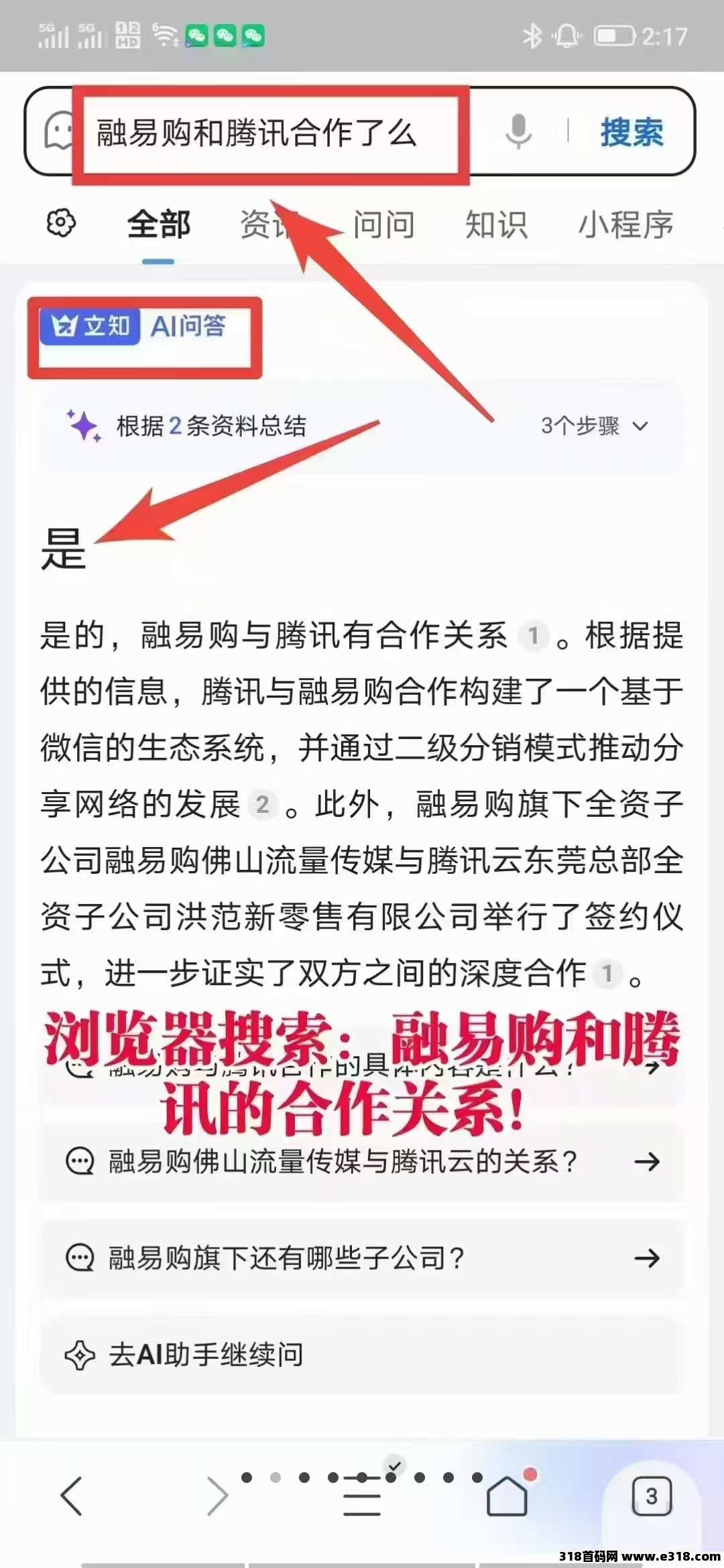Screen dimensions: 724x1568
Task: Open 去AI助手继续问
Action: 362,1354
